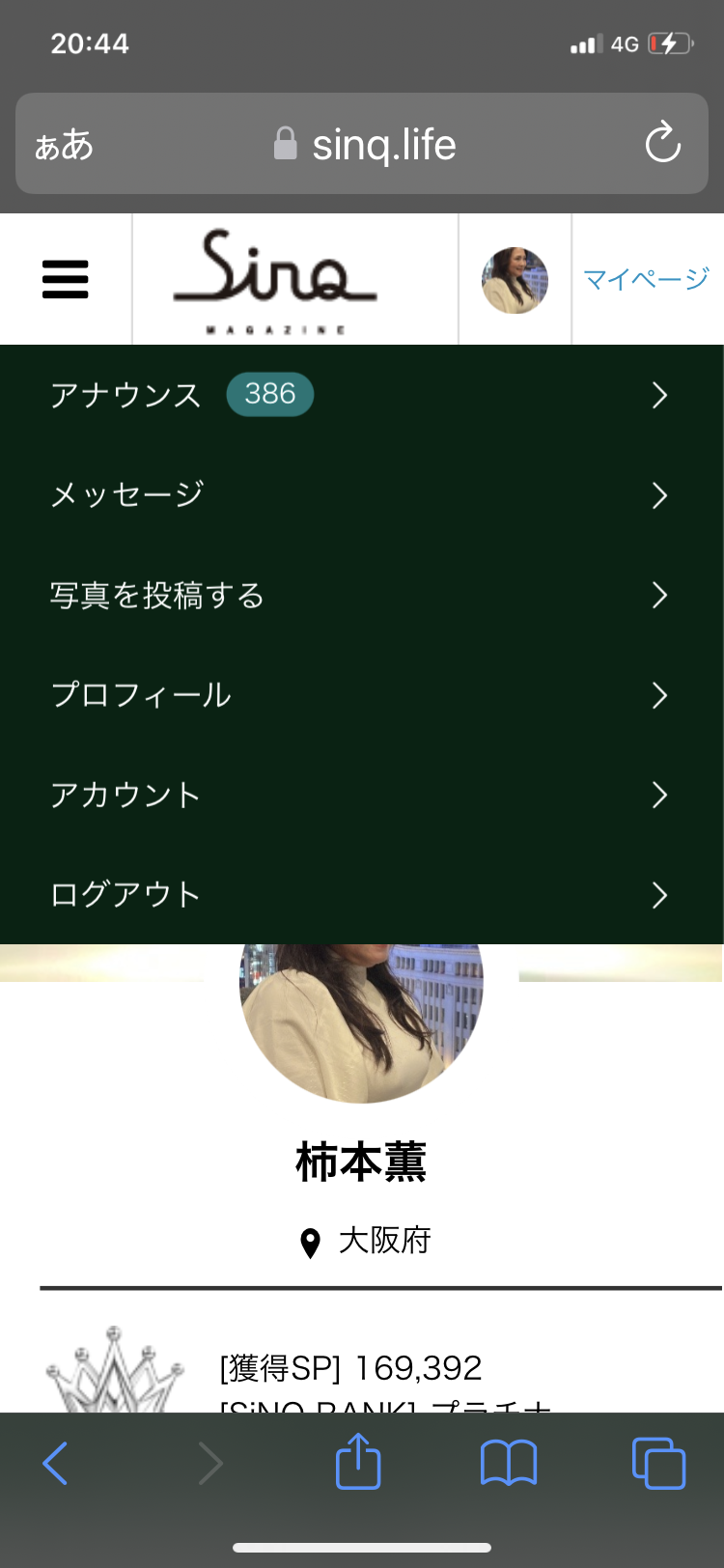Screen dimensions: 724x1568
Task: Open アナウンス with 386 notices
Action: tap(362, 395)
